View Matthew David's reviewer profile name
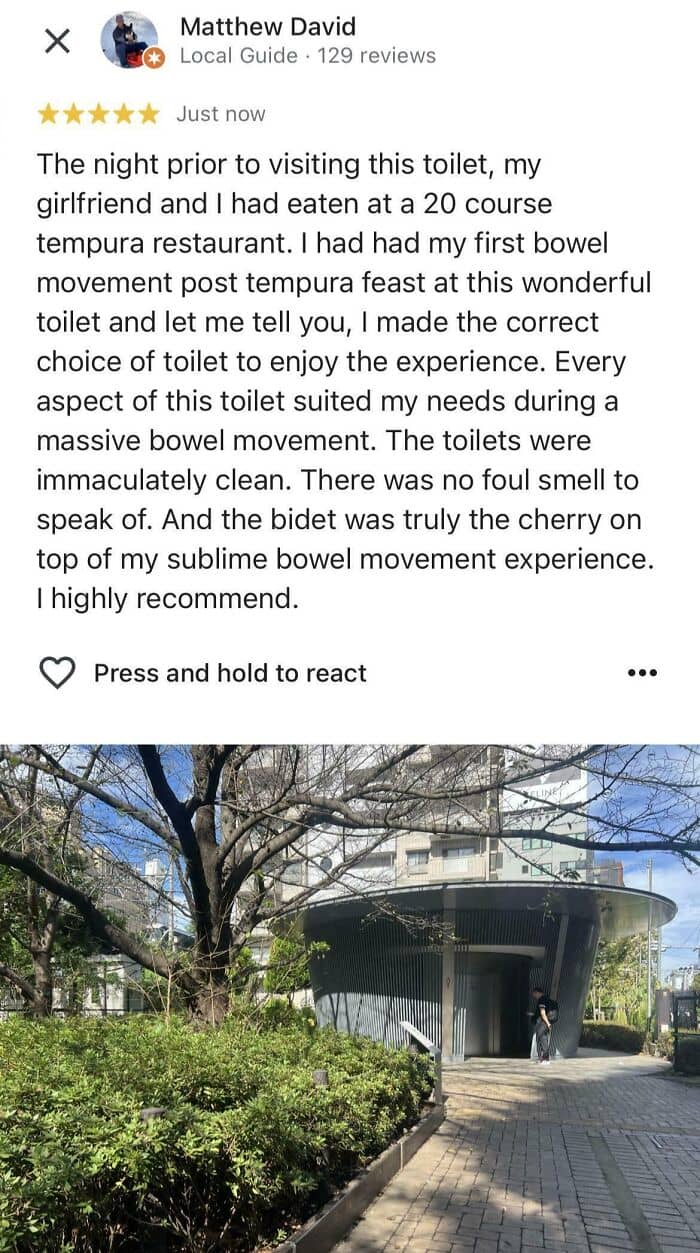Screen dimensions: 700x1253 pos(267,27)
